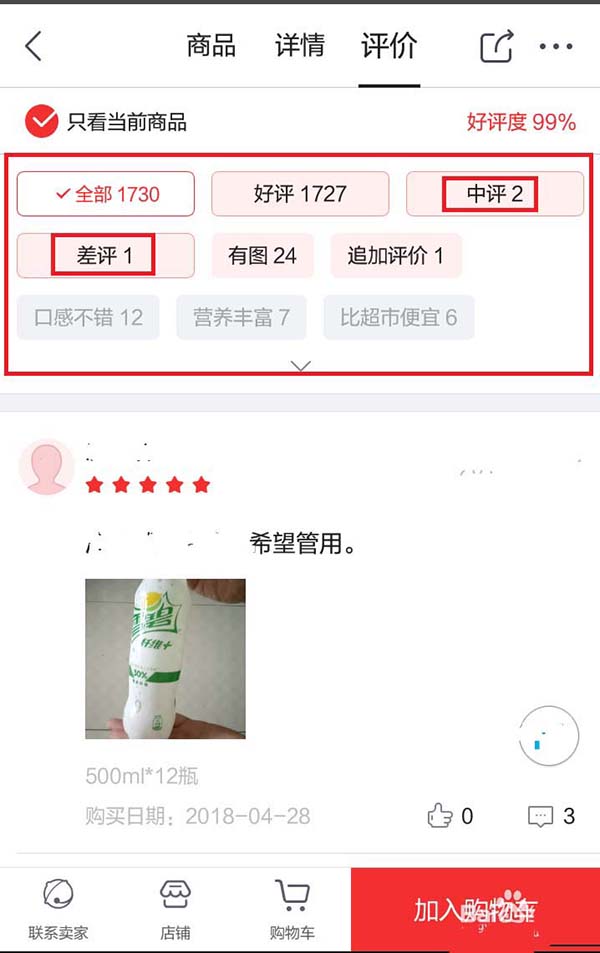The width and height of the screenshot is (600, 953).
Task: Show 差评 1 reviews
Action: click(105, 255)
